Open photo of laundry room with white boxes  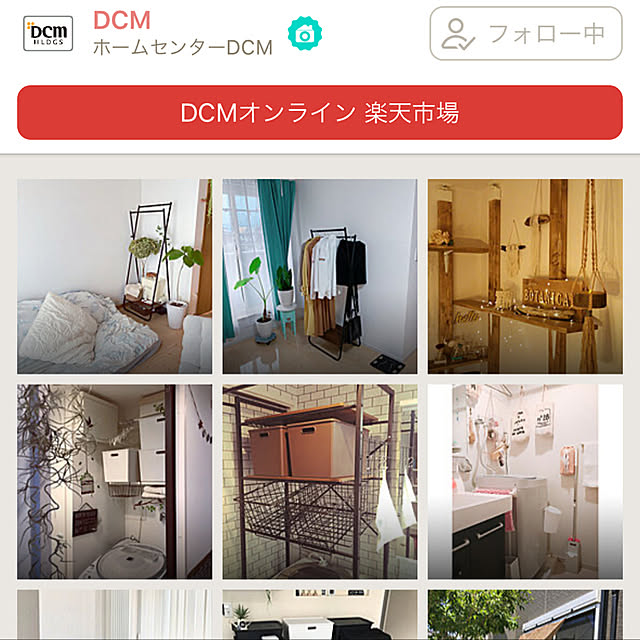tap(114, 481)
